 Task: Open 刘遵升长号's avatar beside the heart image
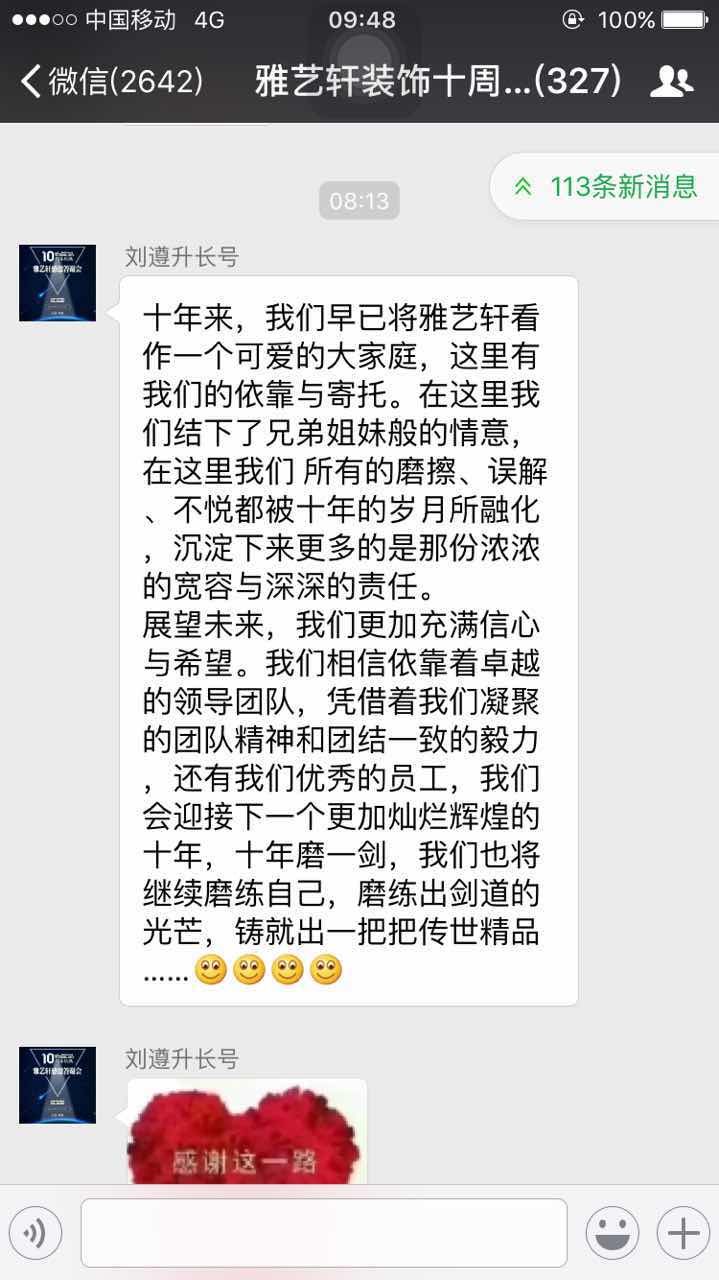point(58,1085)
